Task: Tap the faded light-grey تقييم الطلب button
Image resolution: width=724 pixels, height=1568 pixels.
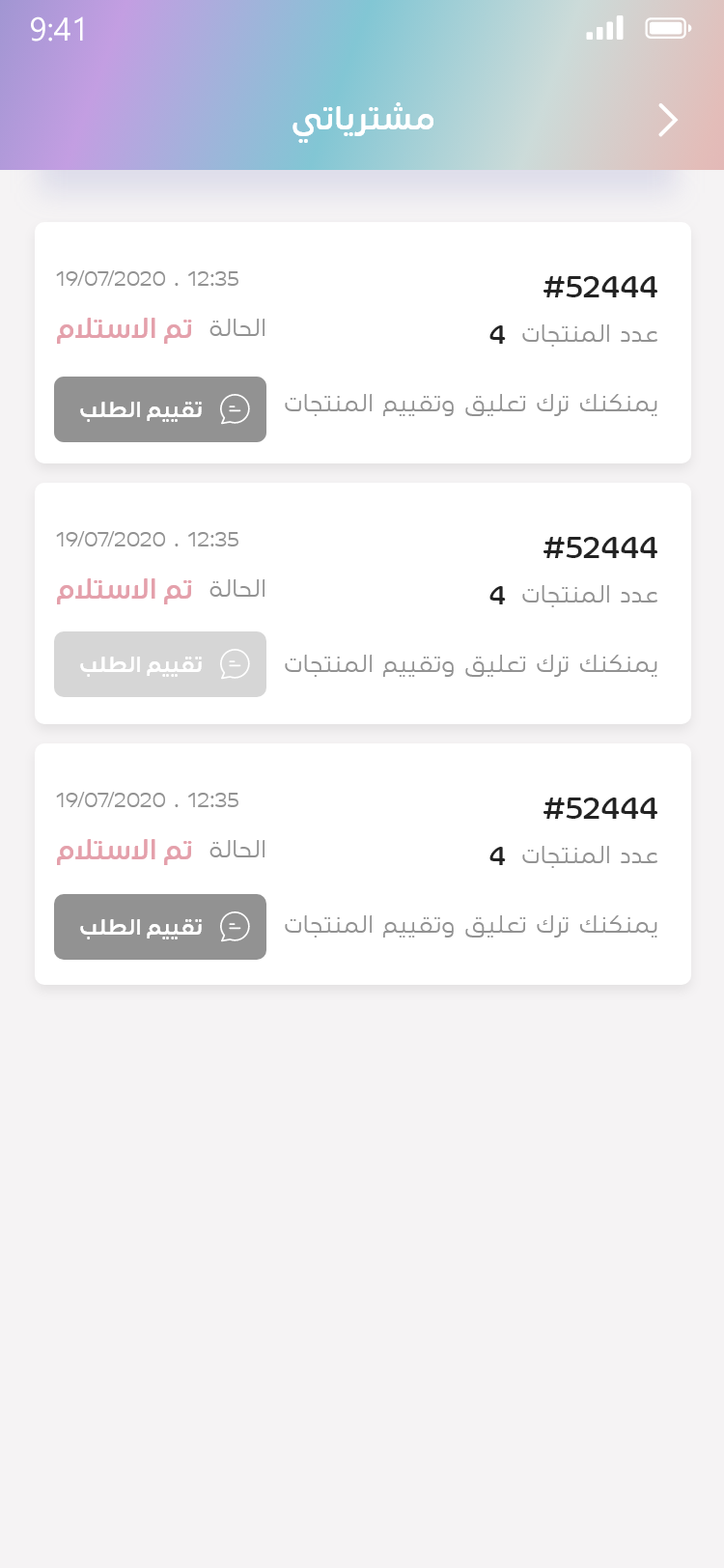Action: (160, 664)
